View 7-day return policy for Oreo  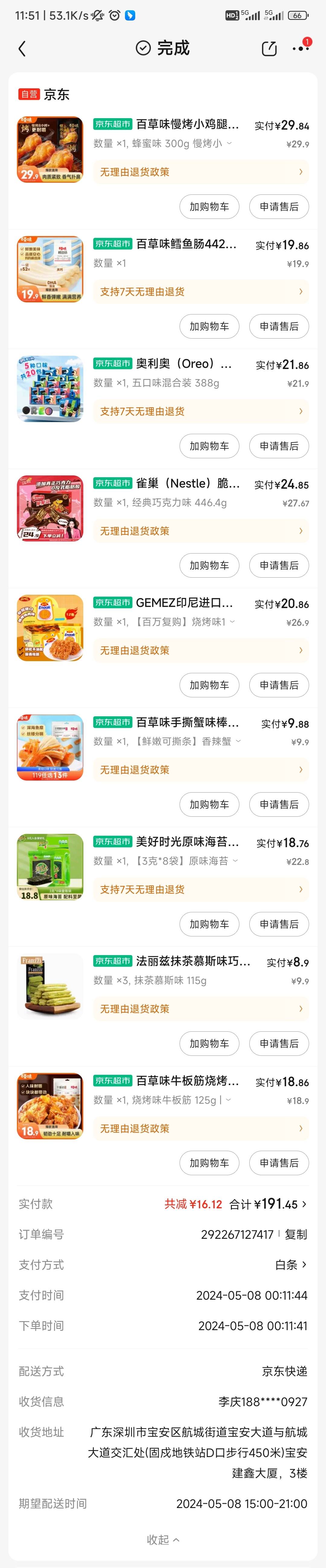(x=200, y=412)
